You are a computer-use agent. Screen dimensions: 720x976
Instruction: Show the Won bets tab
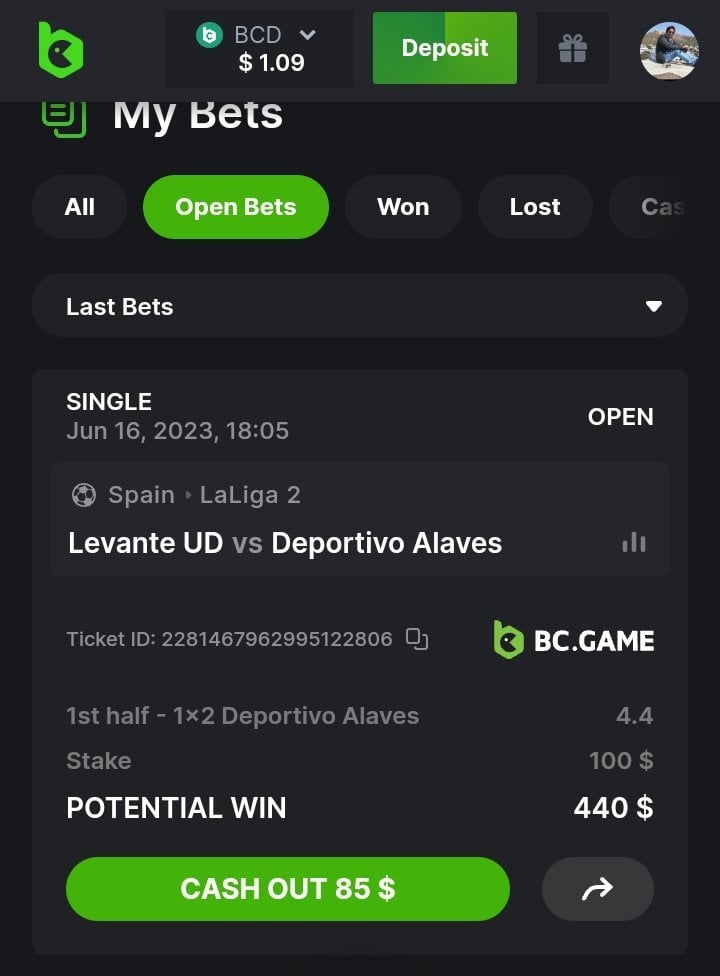click(403, 207)
